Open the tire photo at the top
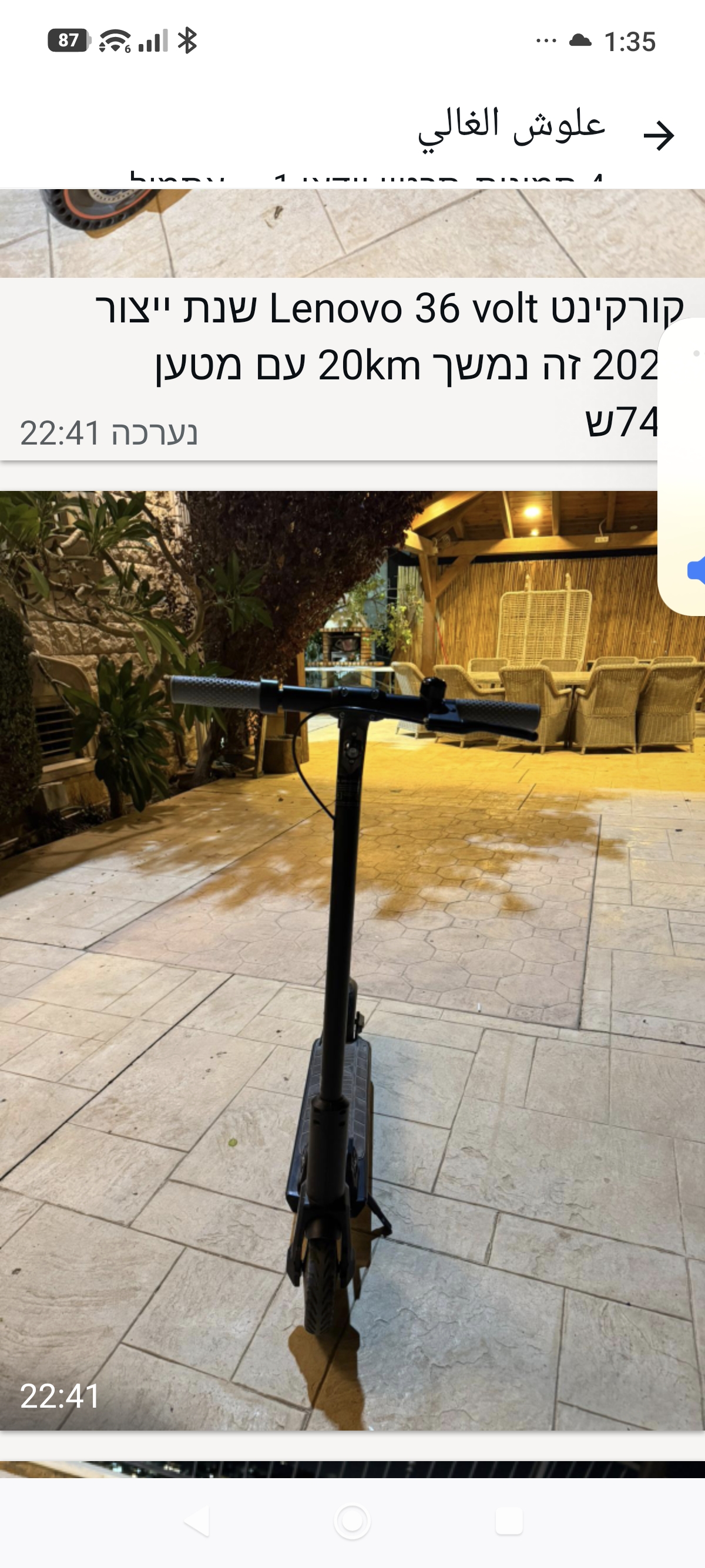705x1568 pixels. coord(352,233)
